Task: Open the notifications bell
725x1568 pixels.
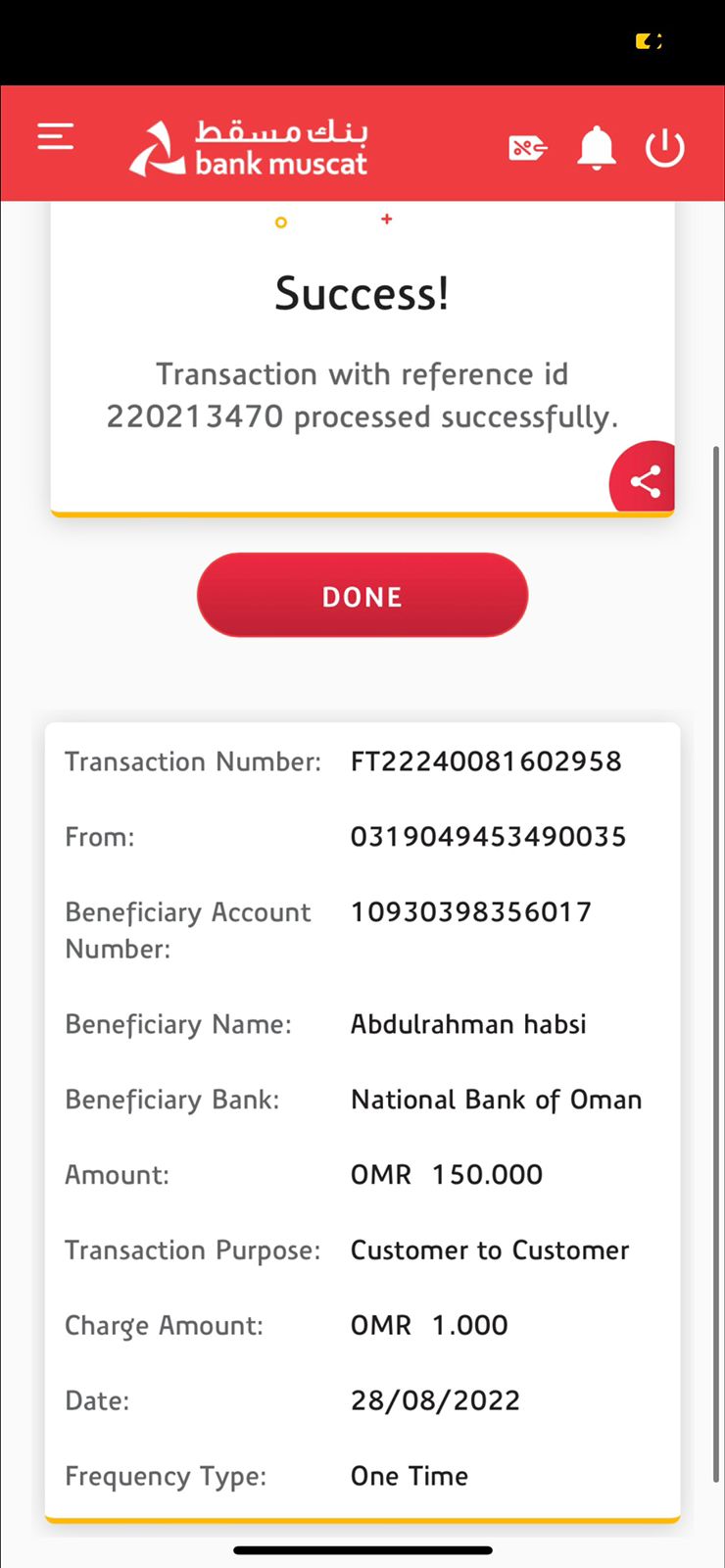Action: [x=596, y=148]
